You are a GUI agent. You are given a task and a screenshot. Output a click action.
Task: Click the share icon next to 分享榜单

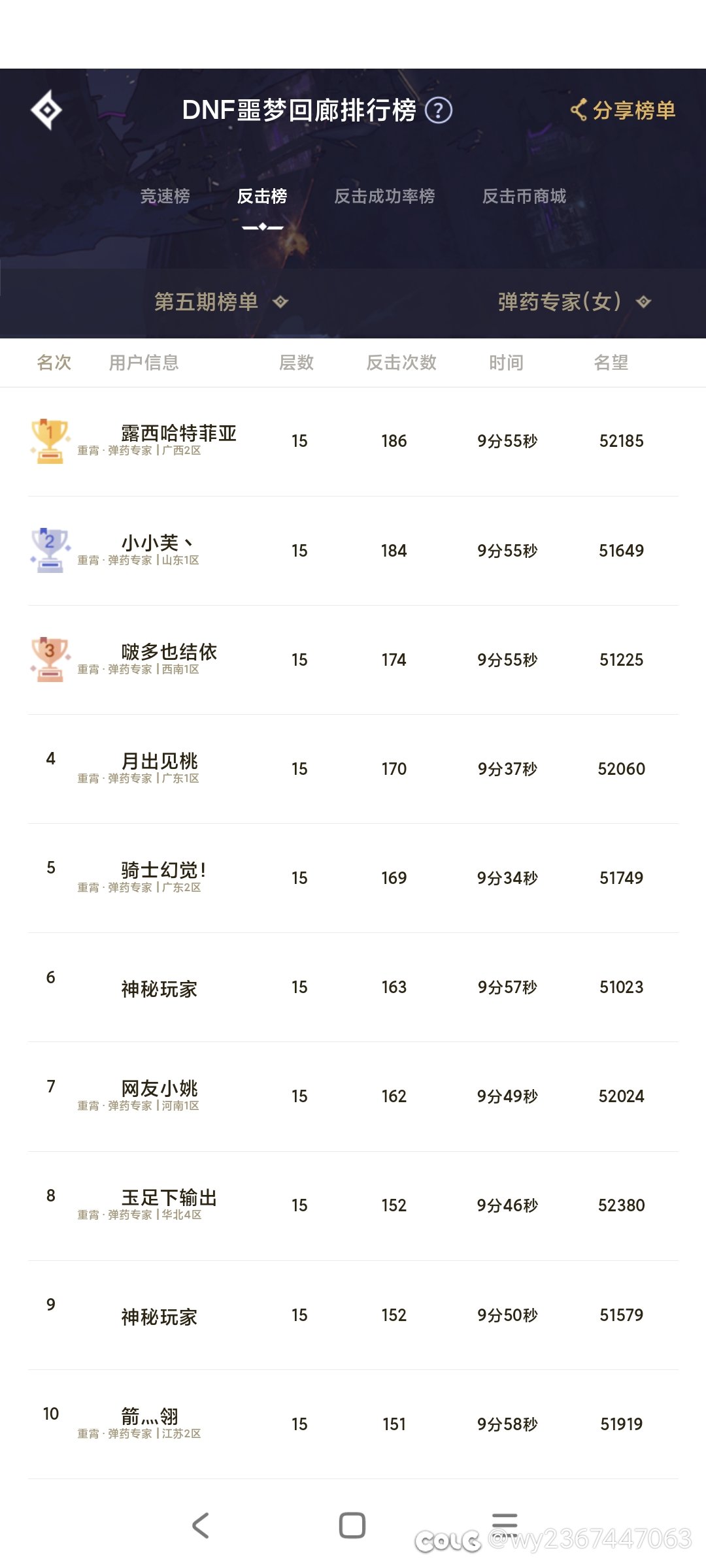coord(578,110)
